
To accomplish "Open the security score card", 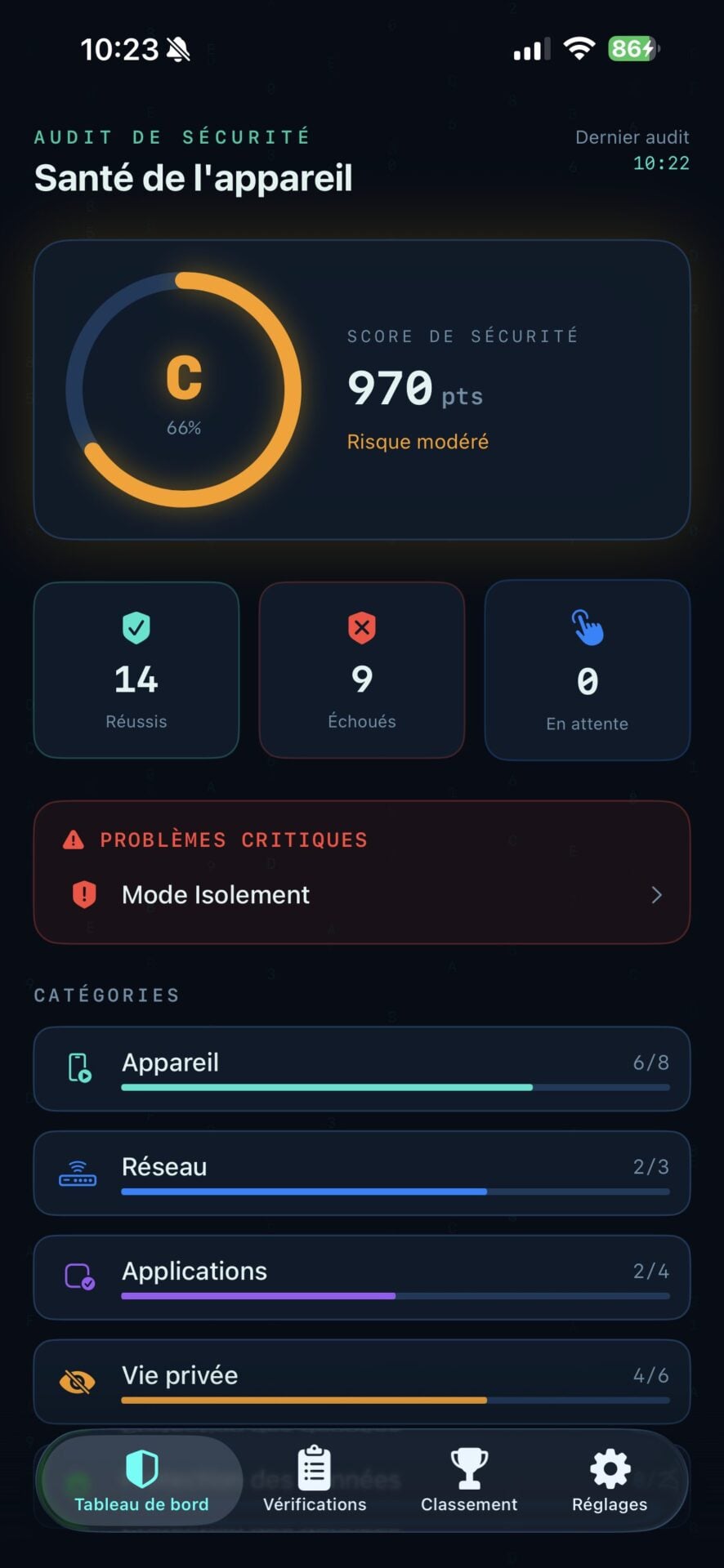I will click(361, 390).
